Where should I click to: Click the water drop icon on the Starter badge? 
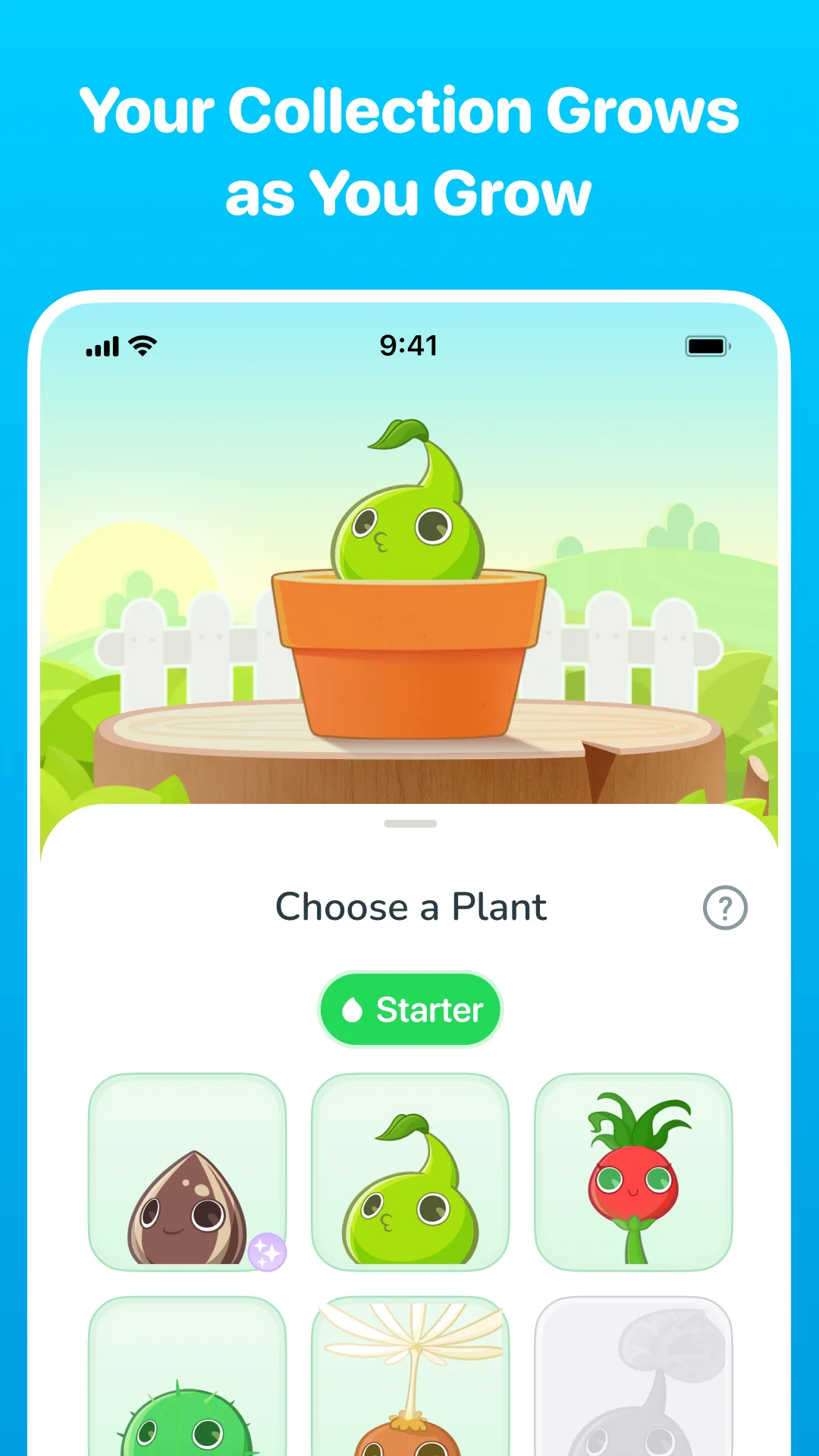click(x=353, y=1009)
